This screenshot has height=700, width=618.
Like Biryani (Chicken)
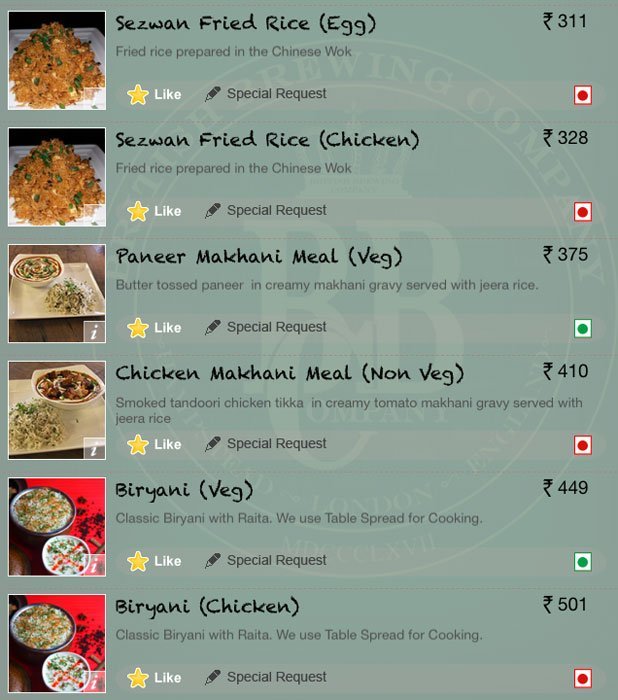coord(154,678)
